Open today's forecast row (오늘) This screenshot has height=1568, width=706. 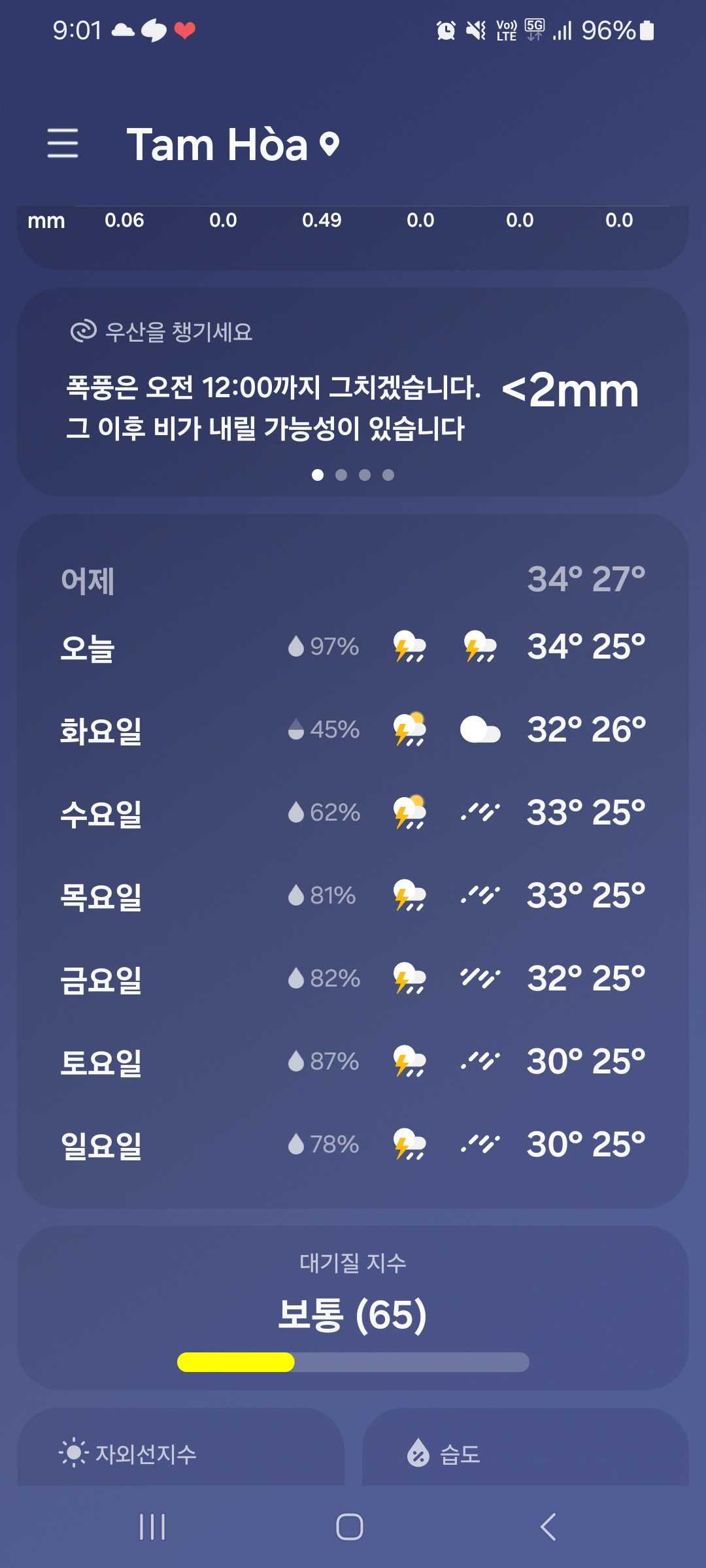point(353,647)
